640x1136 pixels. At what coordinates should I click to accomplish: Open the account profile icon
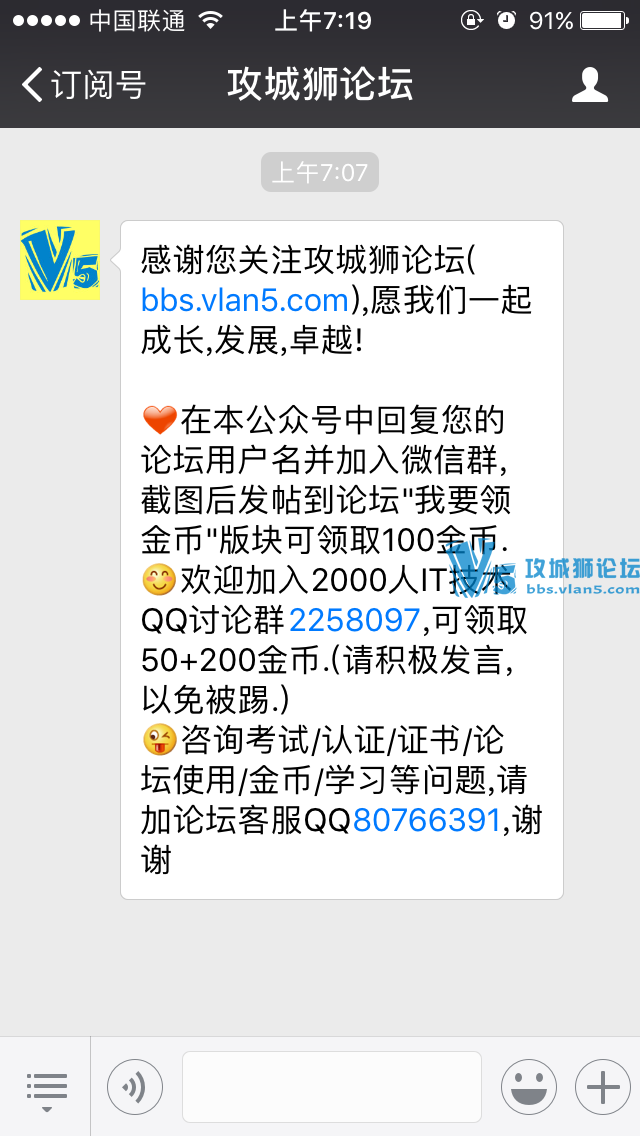click(x=590, y=85)
